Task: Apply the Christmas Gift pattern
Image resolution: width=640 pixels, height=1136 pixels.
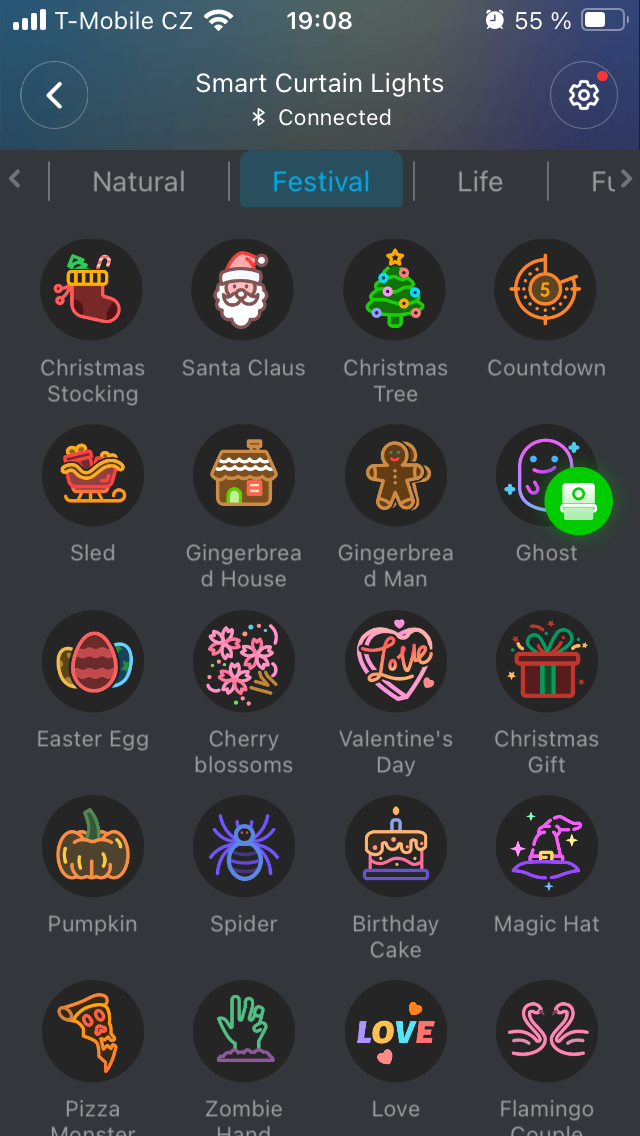Action: tap(546, 661)
